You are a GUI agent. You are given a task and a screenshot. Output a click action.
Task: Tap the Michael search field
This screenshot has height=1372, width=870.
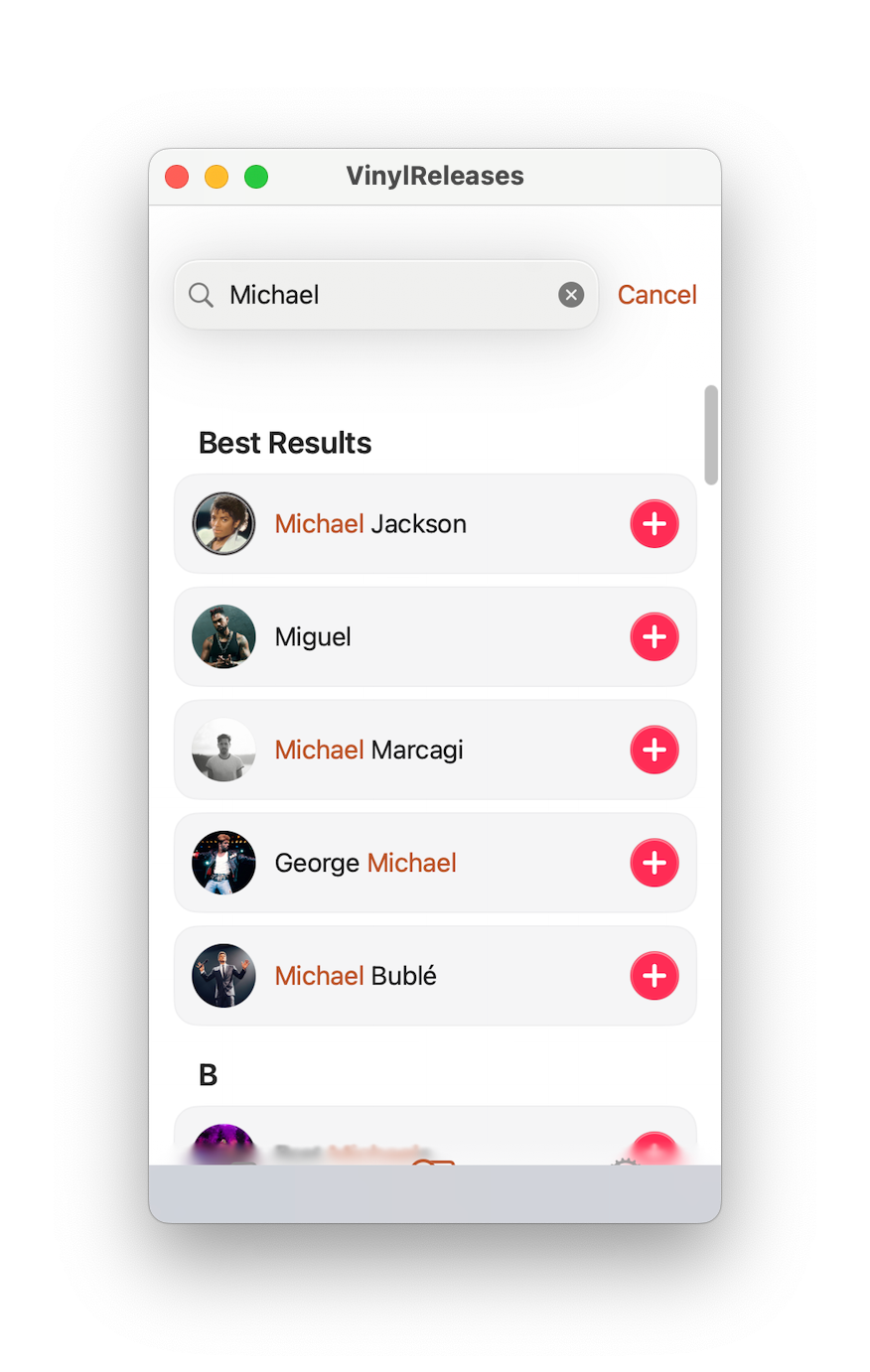click(385, 295)
